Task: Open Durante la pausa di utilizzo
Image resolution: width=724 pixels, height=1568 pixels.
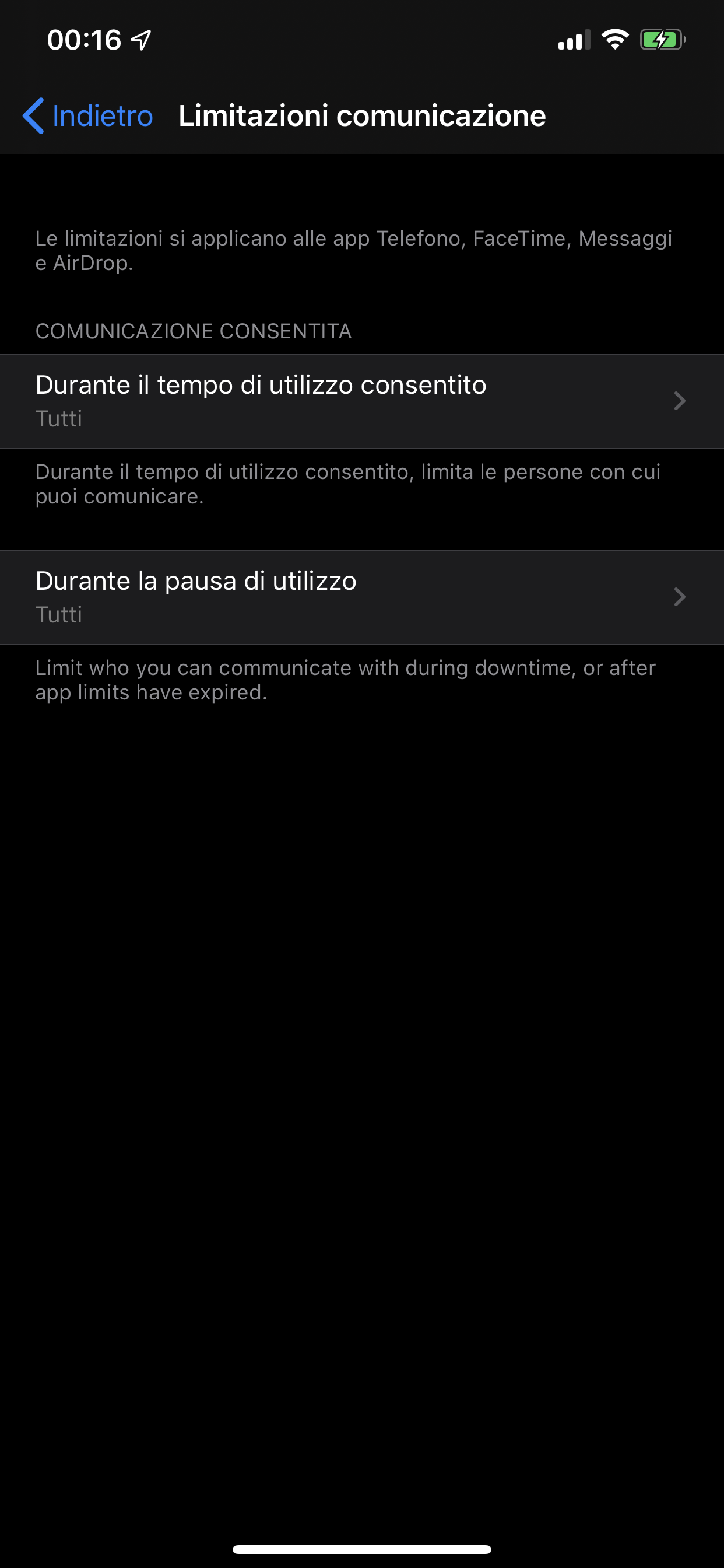Action: (x=362, y=597)
